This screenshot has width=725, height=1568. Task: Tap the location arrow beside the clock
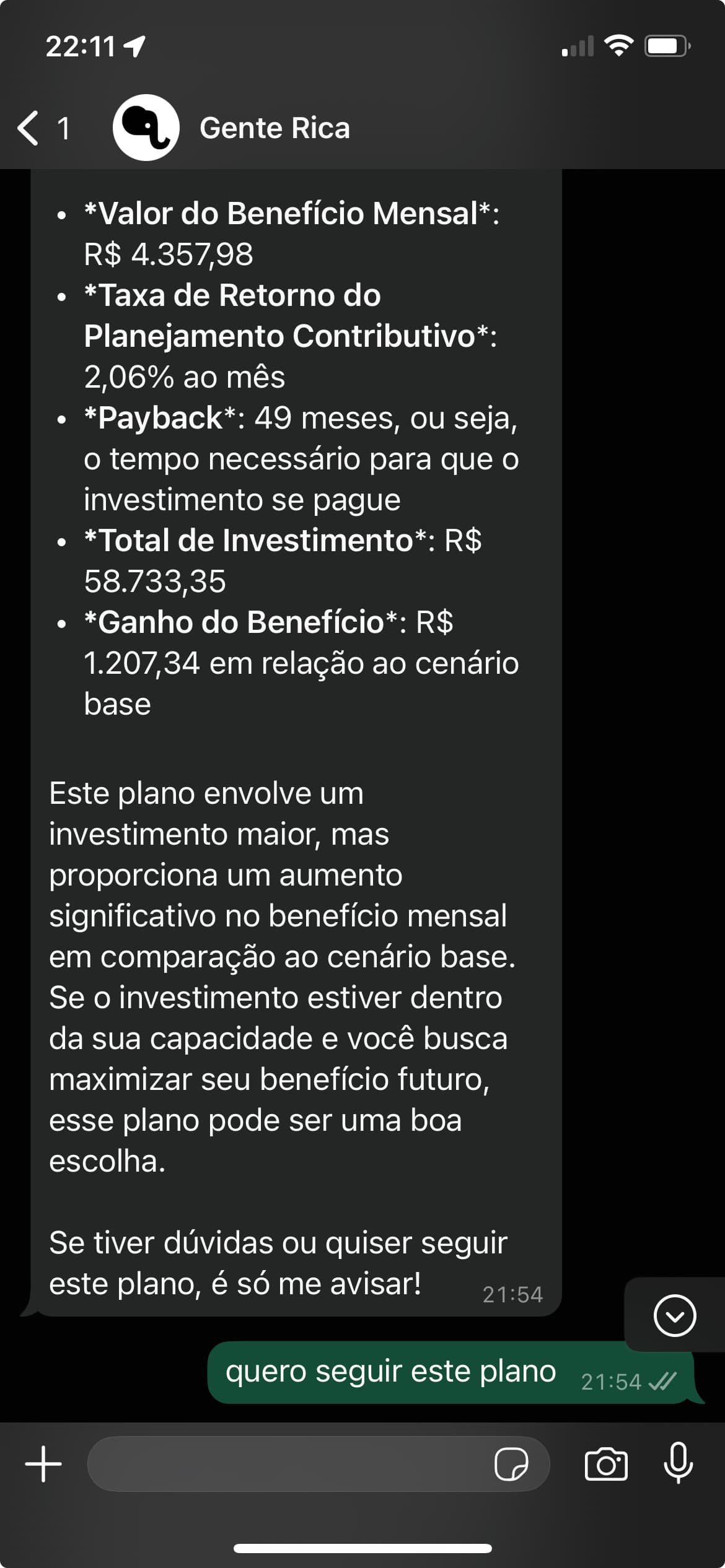tap(132, 44)
